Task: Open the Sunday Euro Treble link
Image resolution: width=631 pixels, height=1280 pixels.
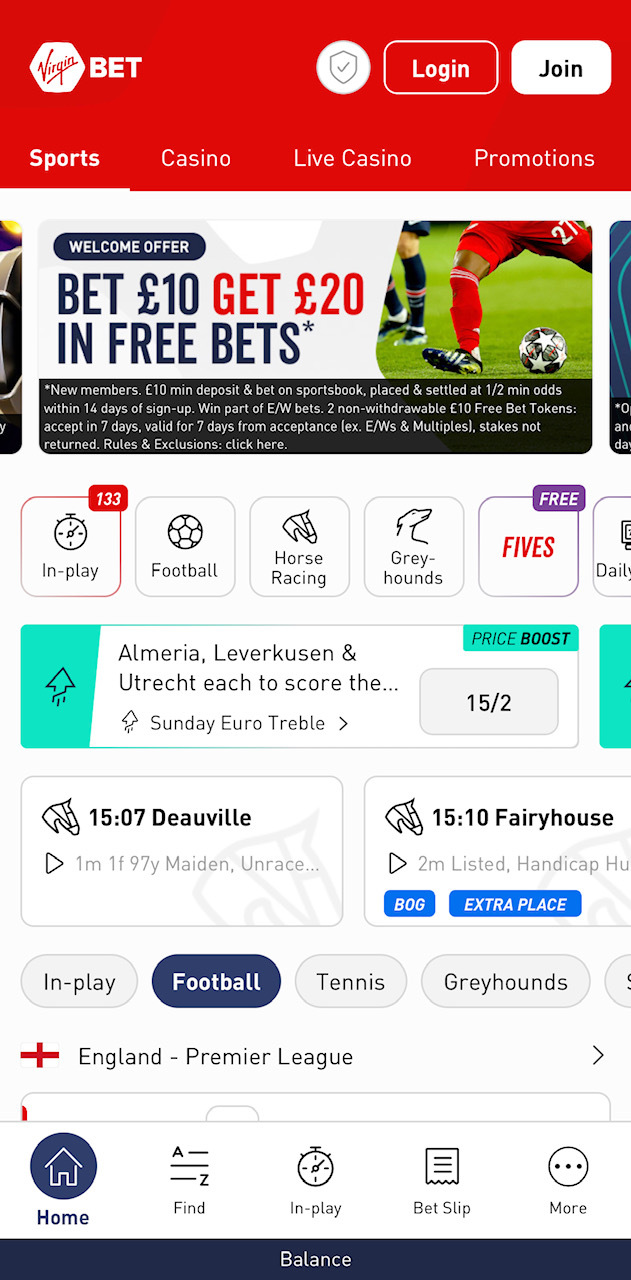Action: pyautogui.click(x=237, y=723)
